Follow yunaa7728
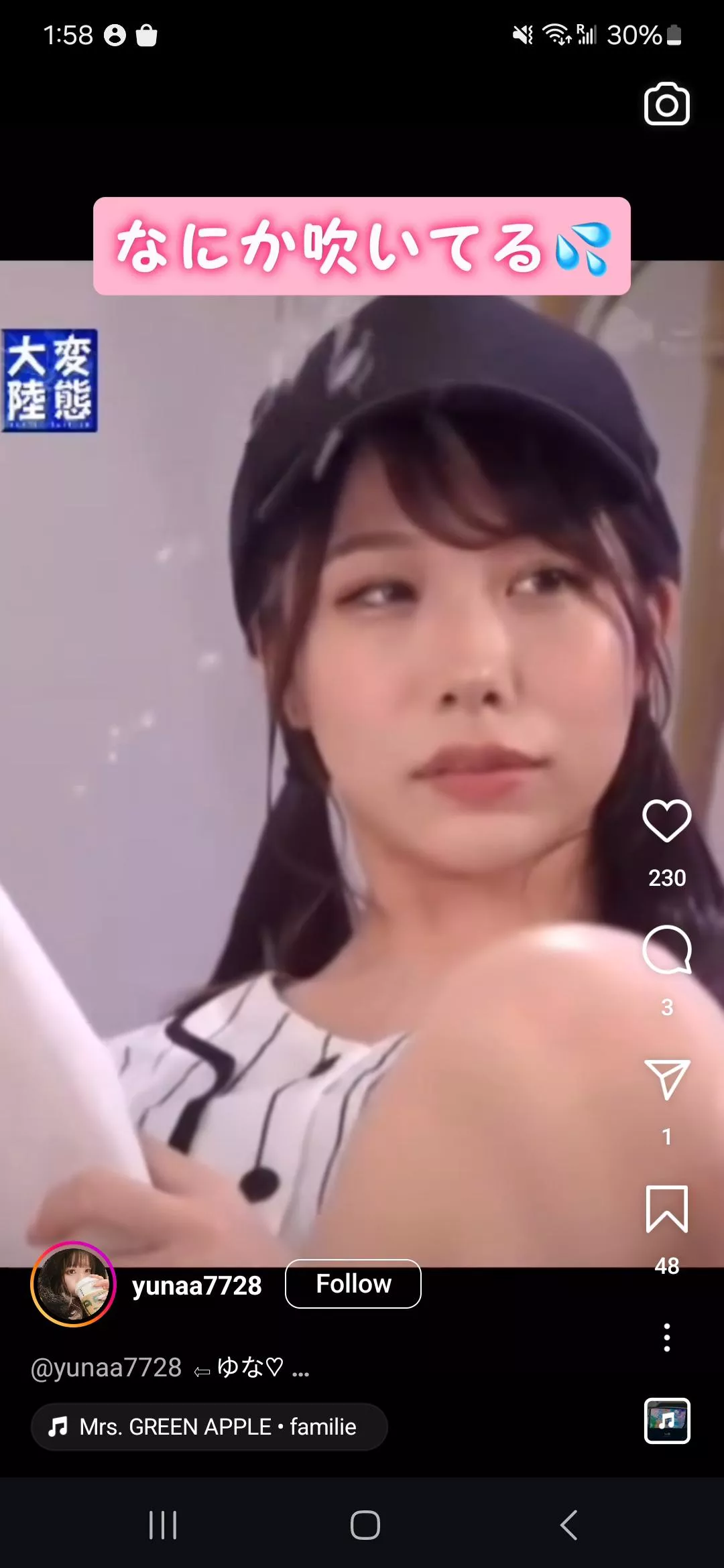The image size is (724, 1568). pos(353,1284)
